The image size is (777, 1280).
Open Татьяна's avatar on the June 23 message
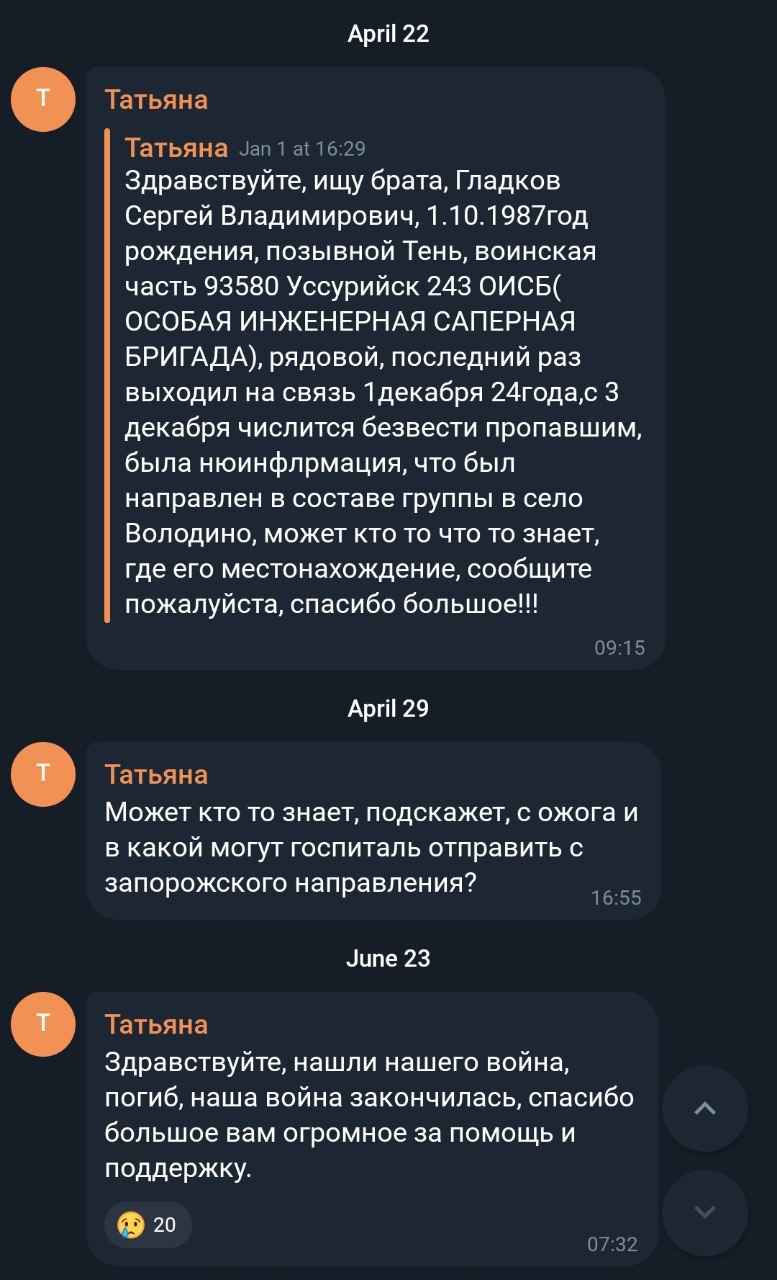(43, 1024)
